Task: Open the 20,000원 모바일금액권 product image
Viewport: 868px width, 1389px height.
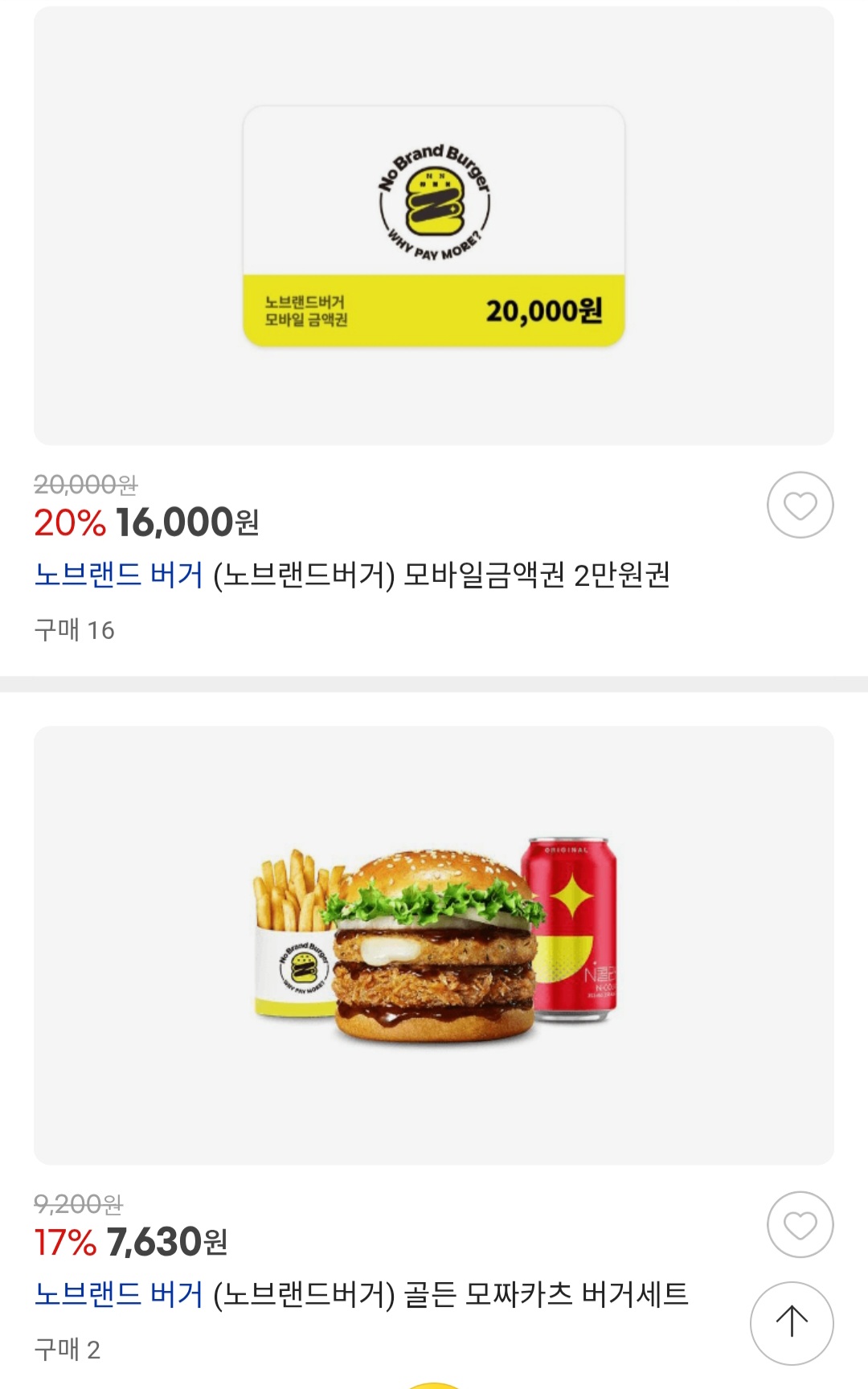Action: pos(434,226)
